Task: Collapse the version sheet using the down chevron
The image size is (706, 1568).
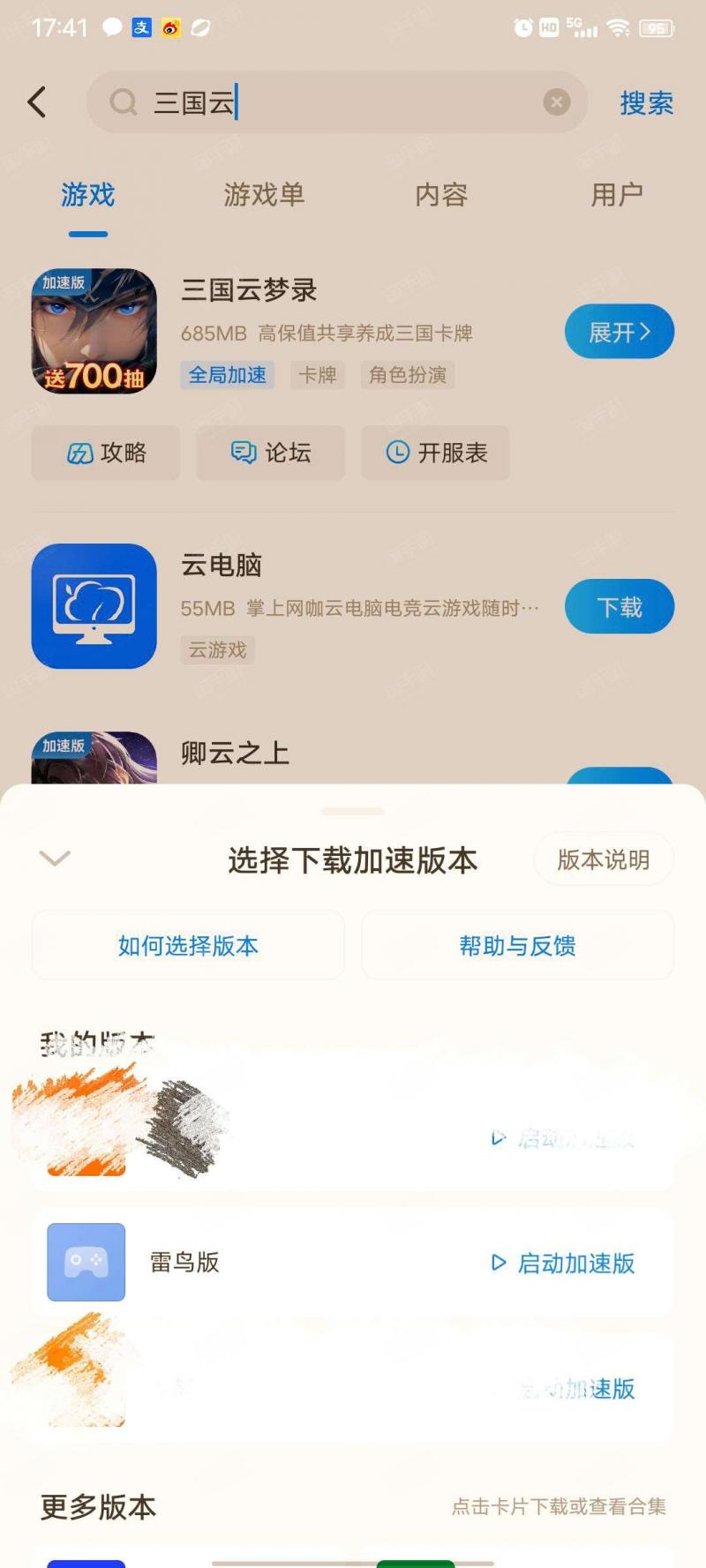Action: [x=55, y=859]
